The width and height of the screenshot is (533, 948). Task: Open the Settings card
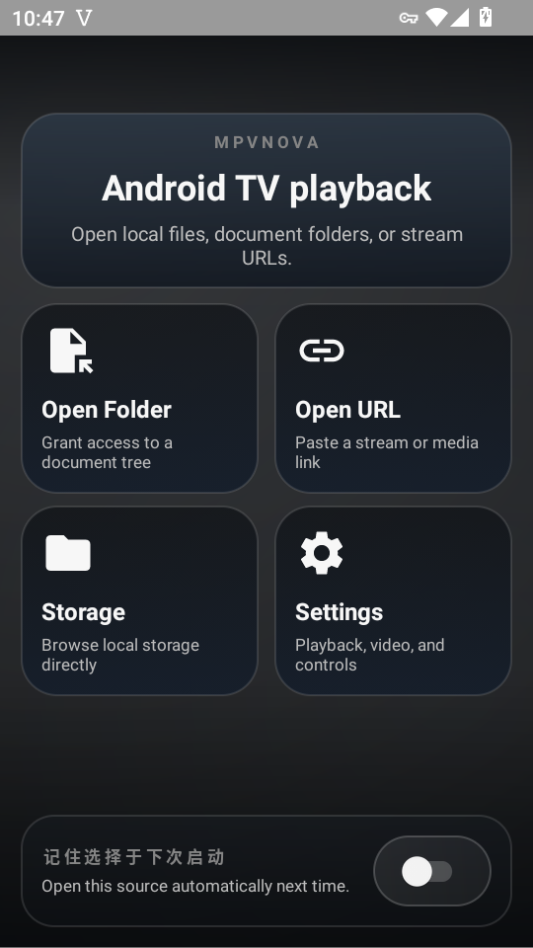click(x=393, y=601)
